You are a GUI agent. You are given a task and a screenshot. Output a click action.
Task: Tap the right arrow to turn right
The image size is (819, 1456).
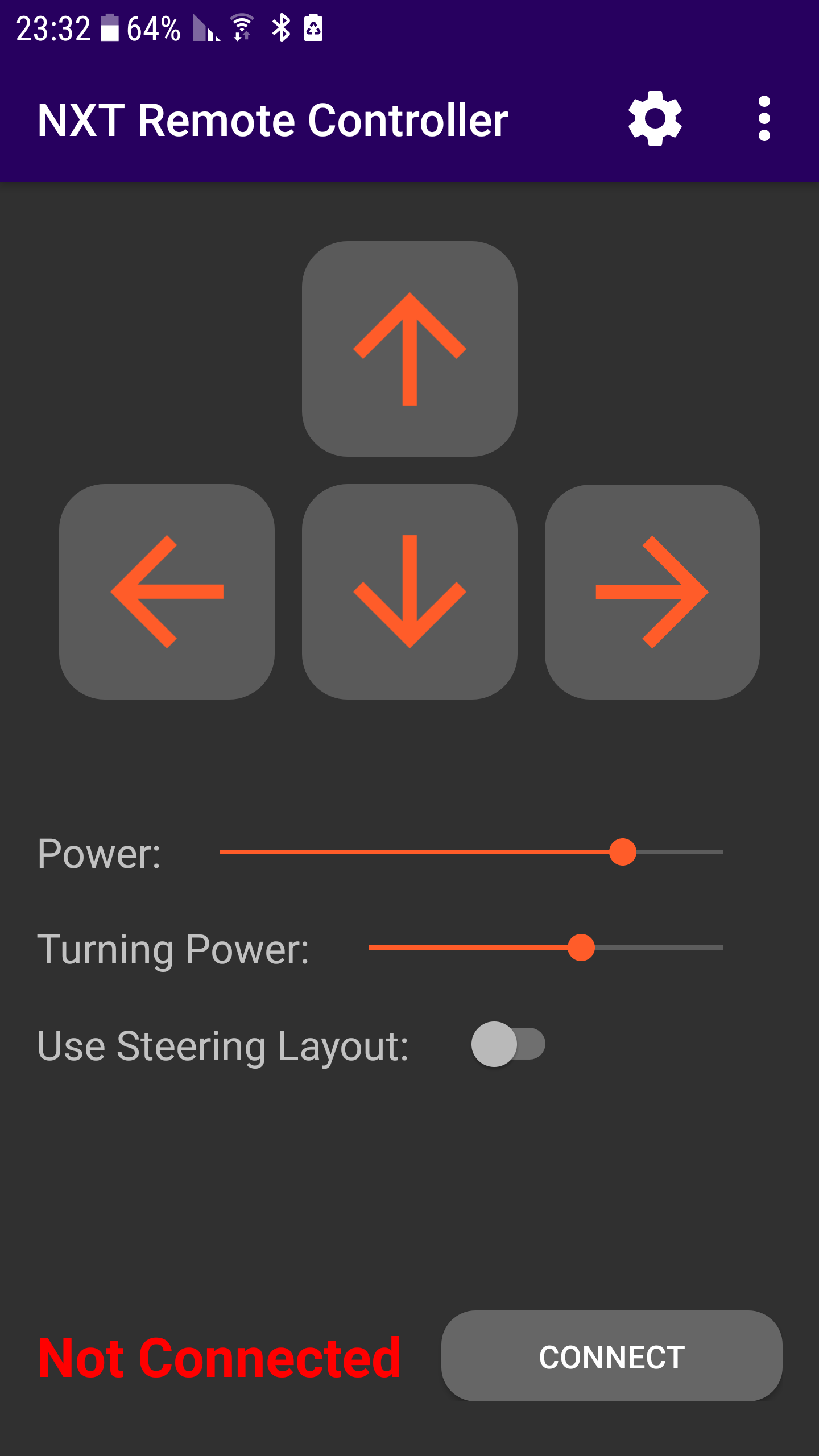coord(652,591)
